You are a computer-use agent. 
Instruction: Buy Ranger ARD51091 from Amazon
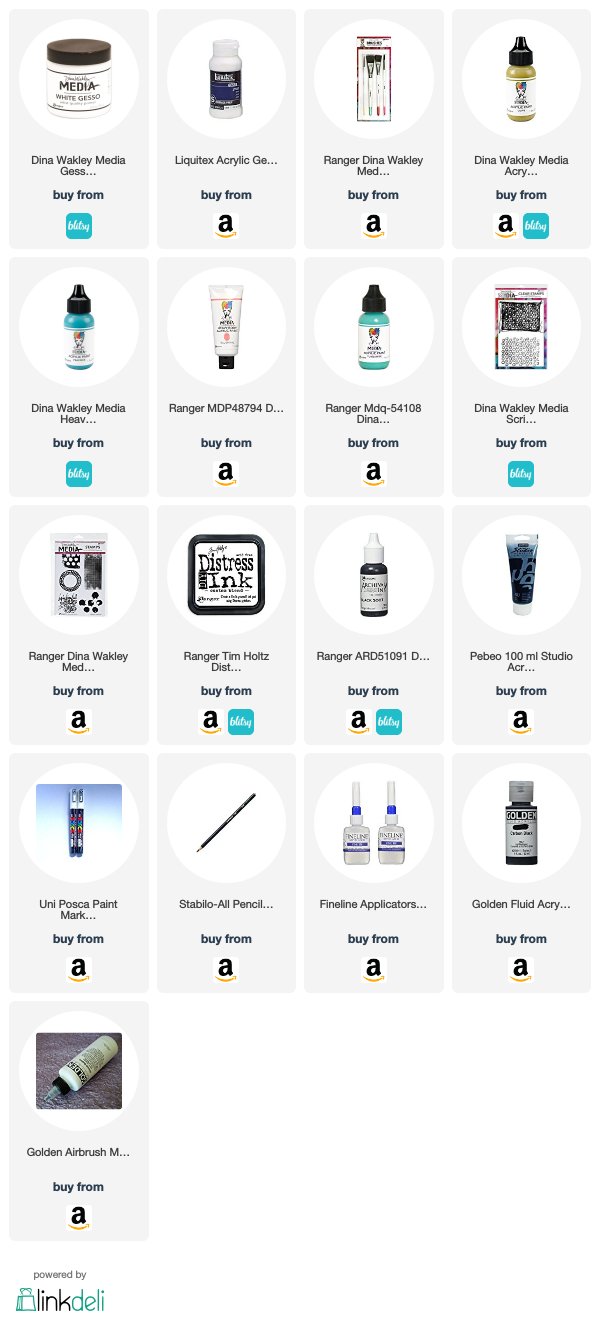point(358,722)
